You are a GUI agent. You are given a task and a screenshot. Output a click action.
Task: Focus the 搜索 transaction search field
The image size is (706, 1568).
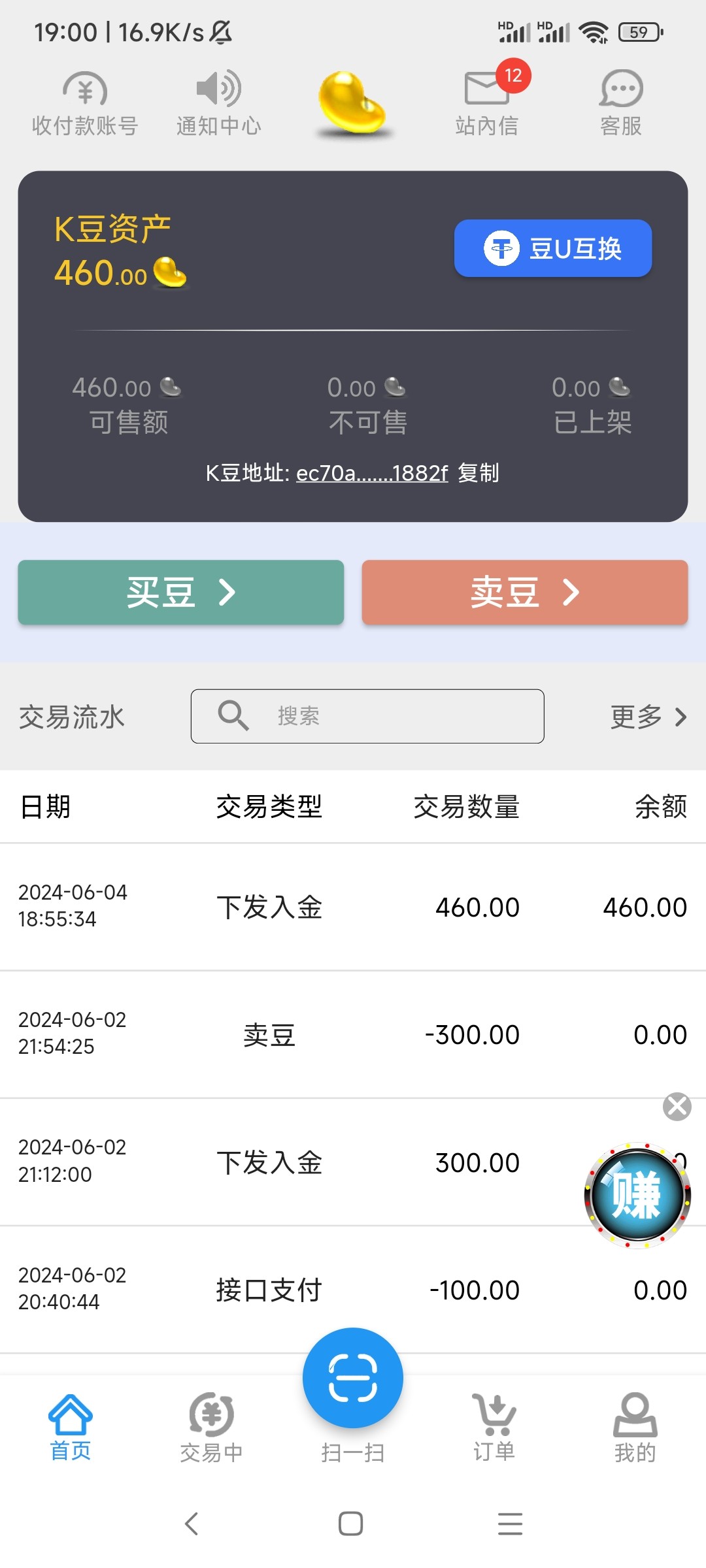(x=367, y=716)
